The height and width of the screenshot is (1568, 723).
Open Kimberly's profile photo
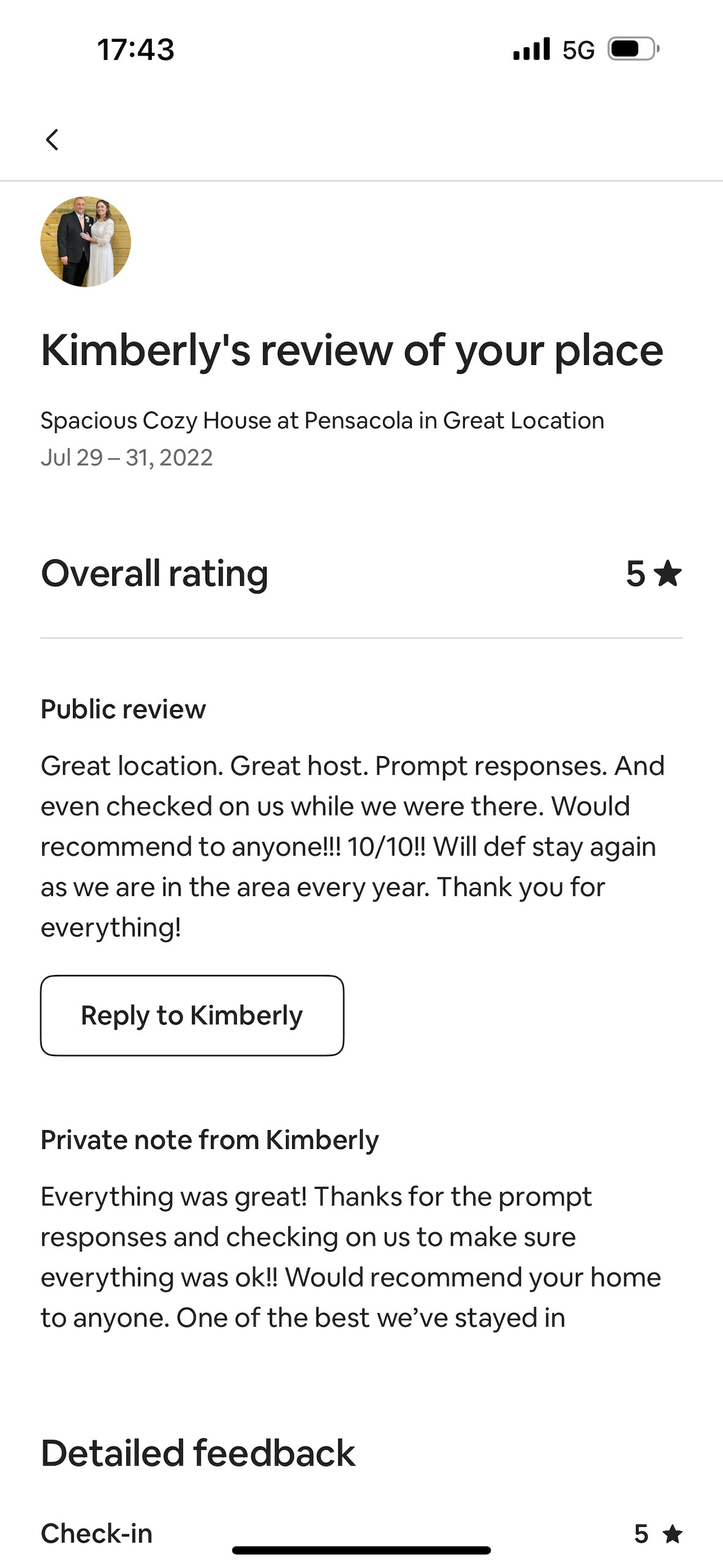86,241
